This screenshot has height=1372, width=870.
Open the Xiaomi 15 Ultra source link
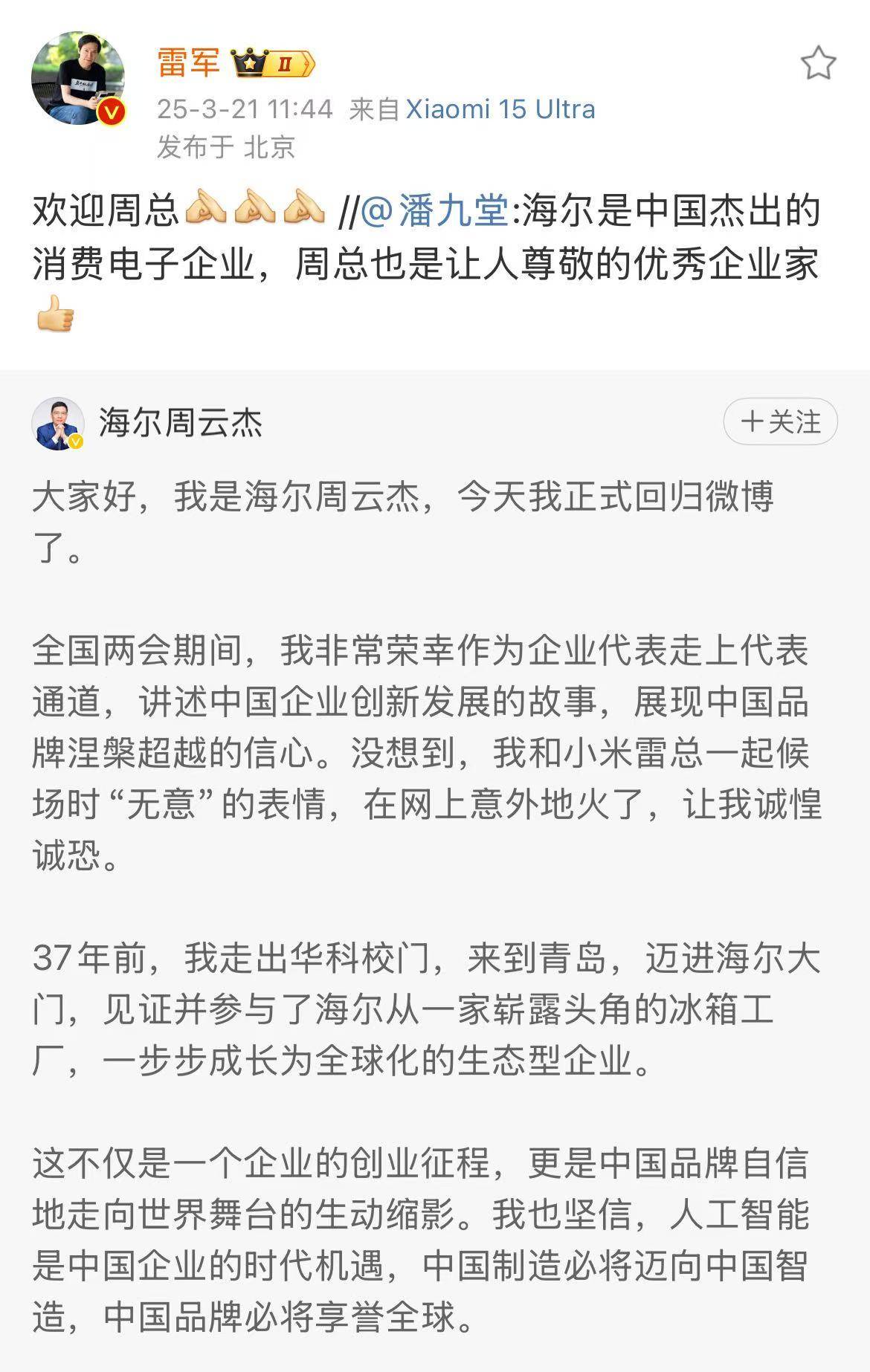[500, 109]
